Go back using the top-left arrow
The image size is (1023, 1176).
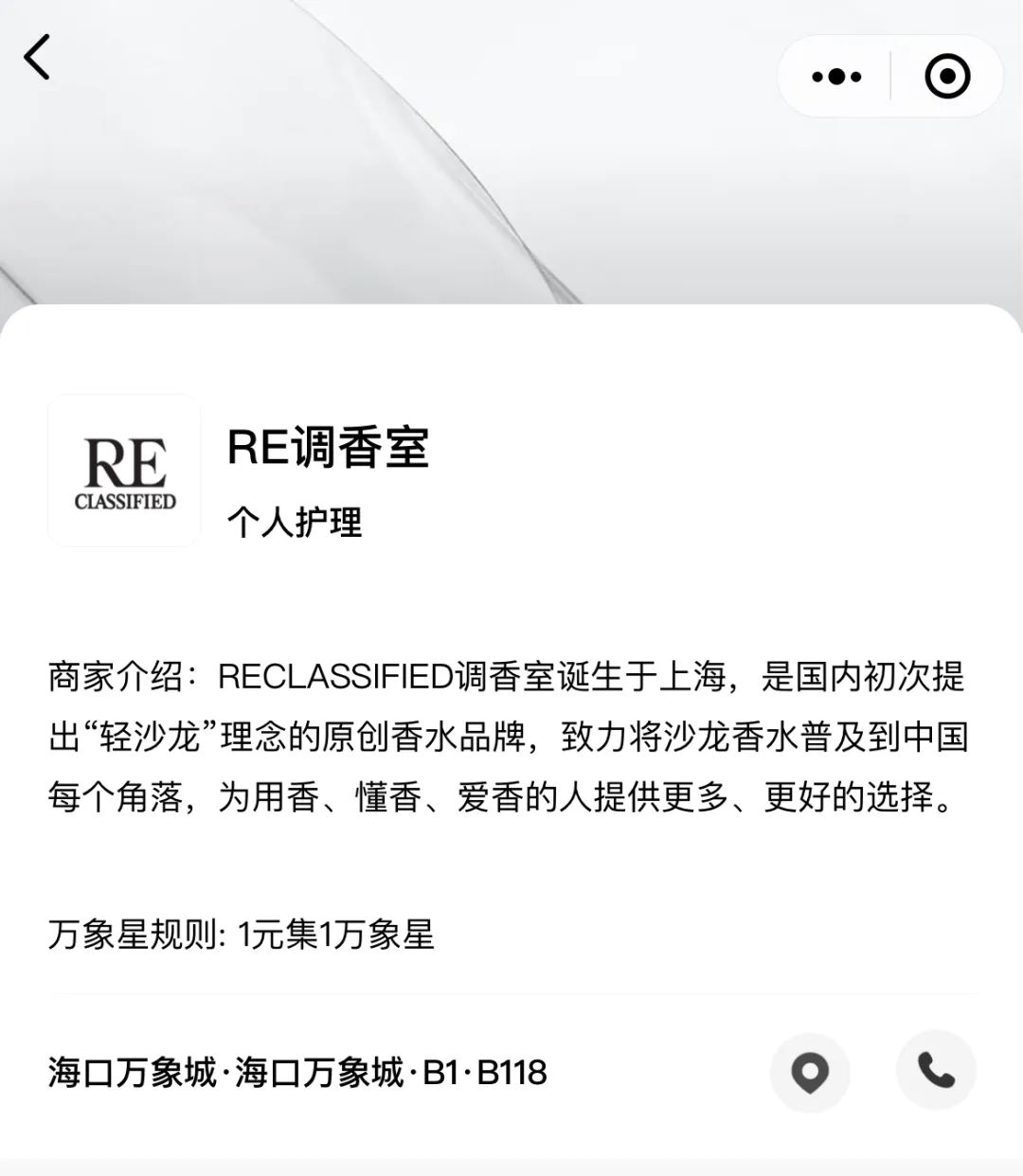(38, 58)
